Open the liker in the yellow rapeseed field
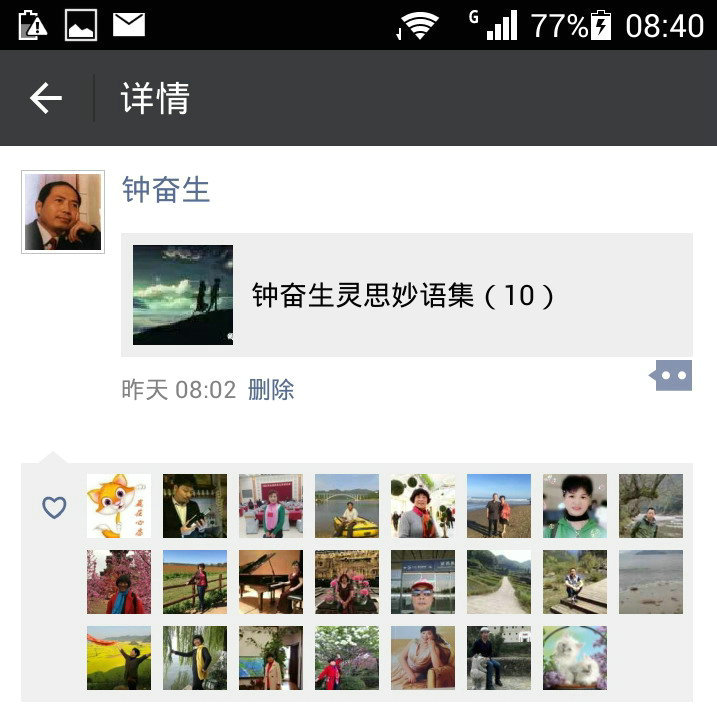 click(119, 658)
